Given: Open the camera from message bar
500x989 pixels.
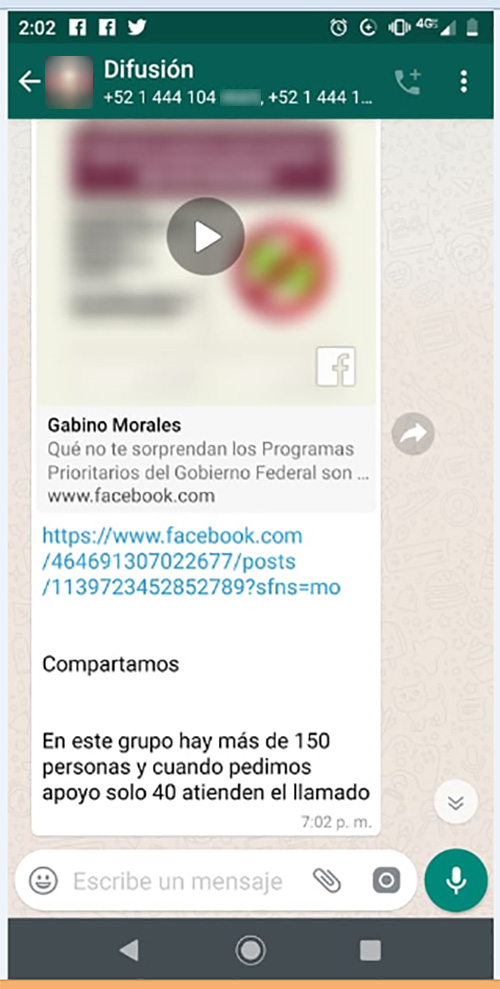Looking at the screenshot, I should (x=386, y=881).
